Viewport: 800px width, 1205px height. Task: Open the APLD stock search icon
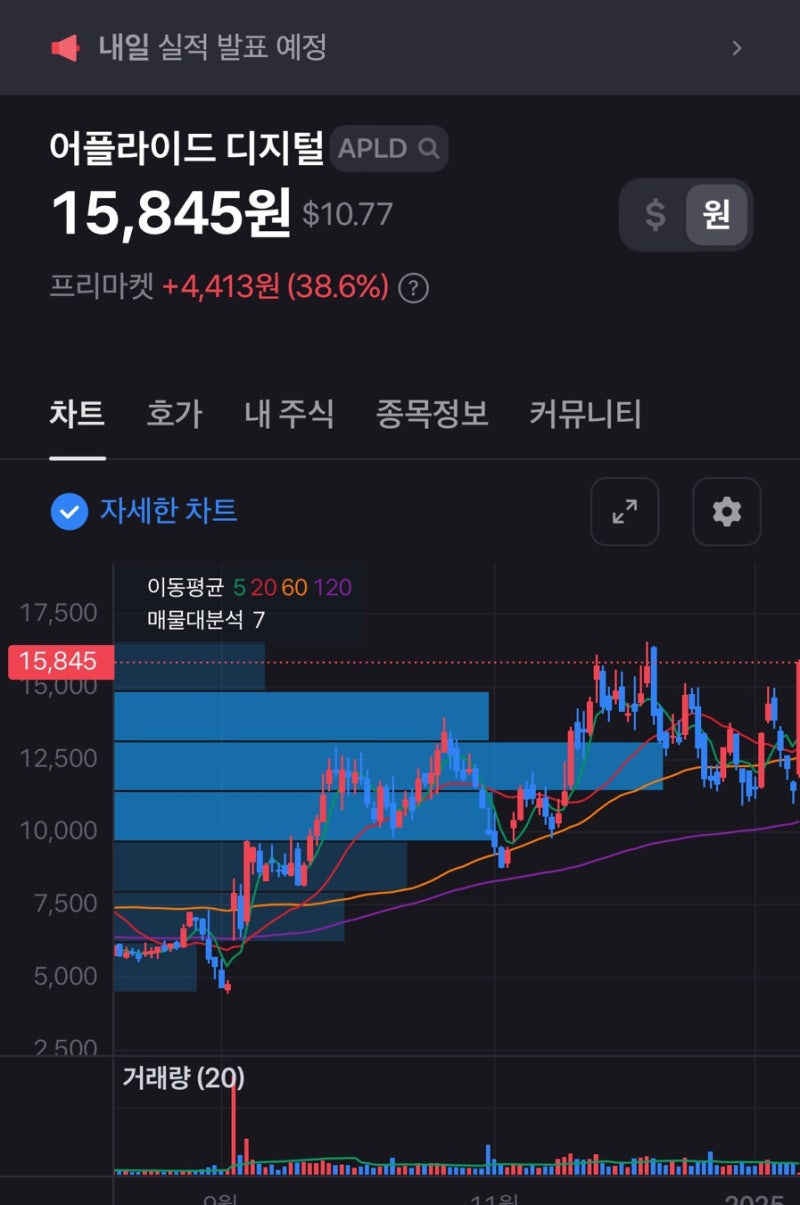point(429,149)
